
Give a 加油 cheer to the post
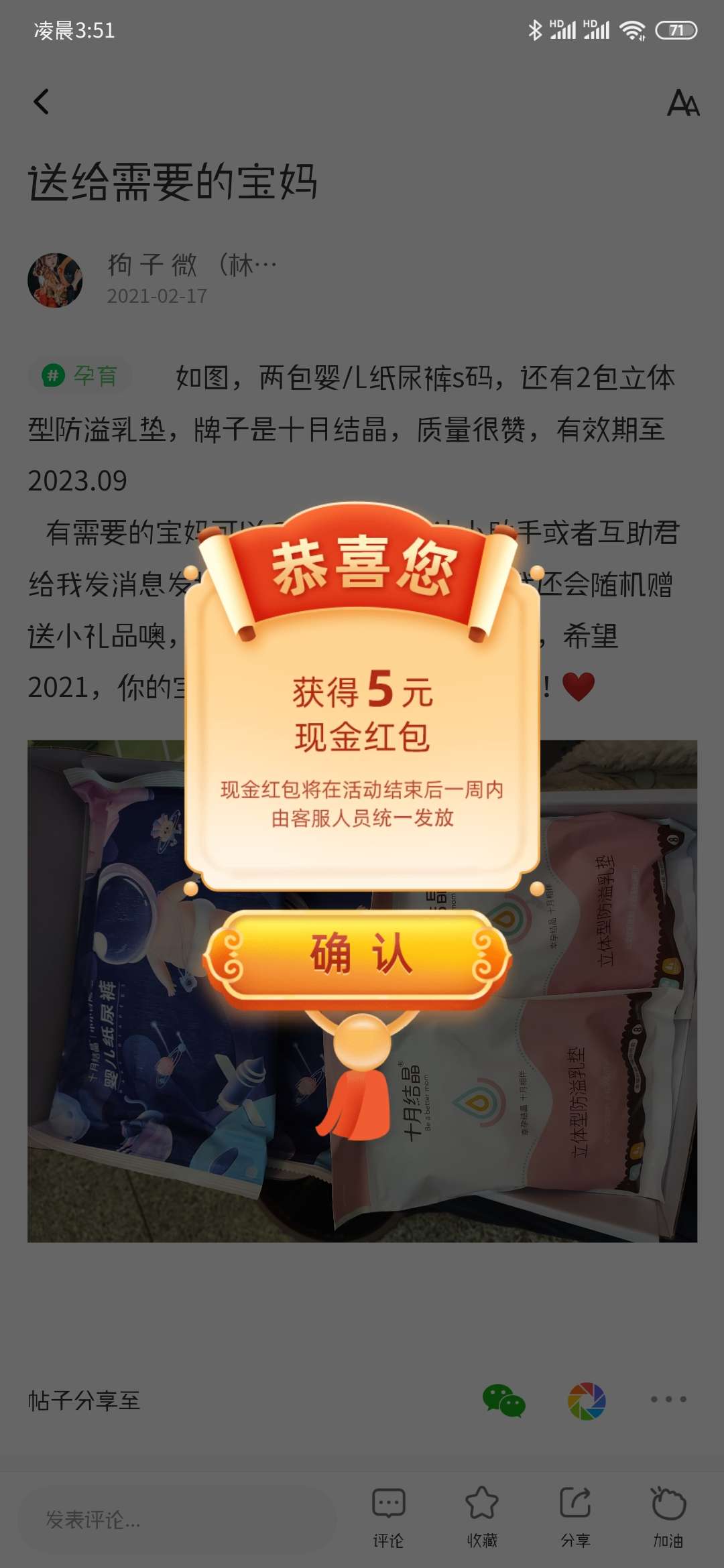[668, 1517]
